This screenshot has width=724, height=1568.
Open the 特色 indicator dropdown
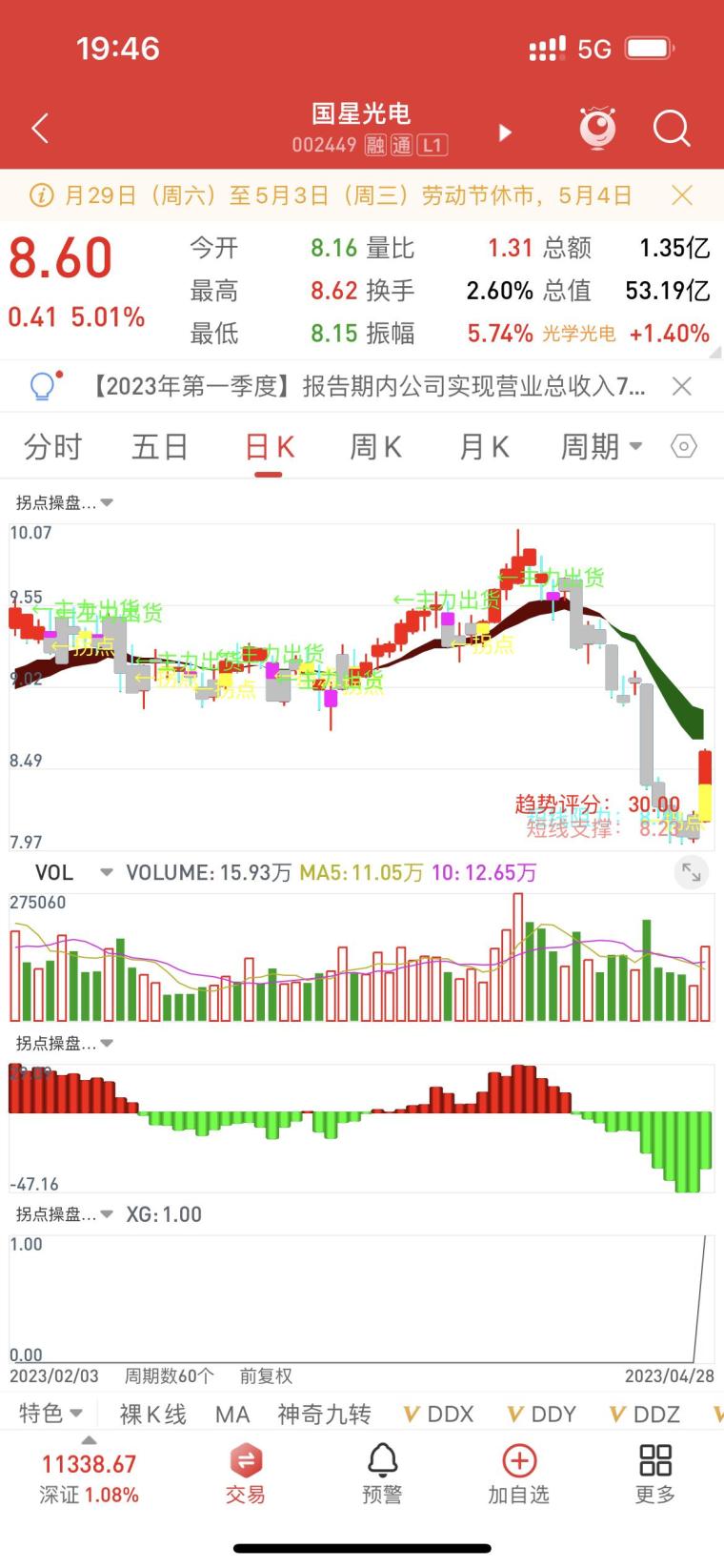(51, 1414)
